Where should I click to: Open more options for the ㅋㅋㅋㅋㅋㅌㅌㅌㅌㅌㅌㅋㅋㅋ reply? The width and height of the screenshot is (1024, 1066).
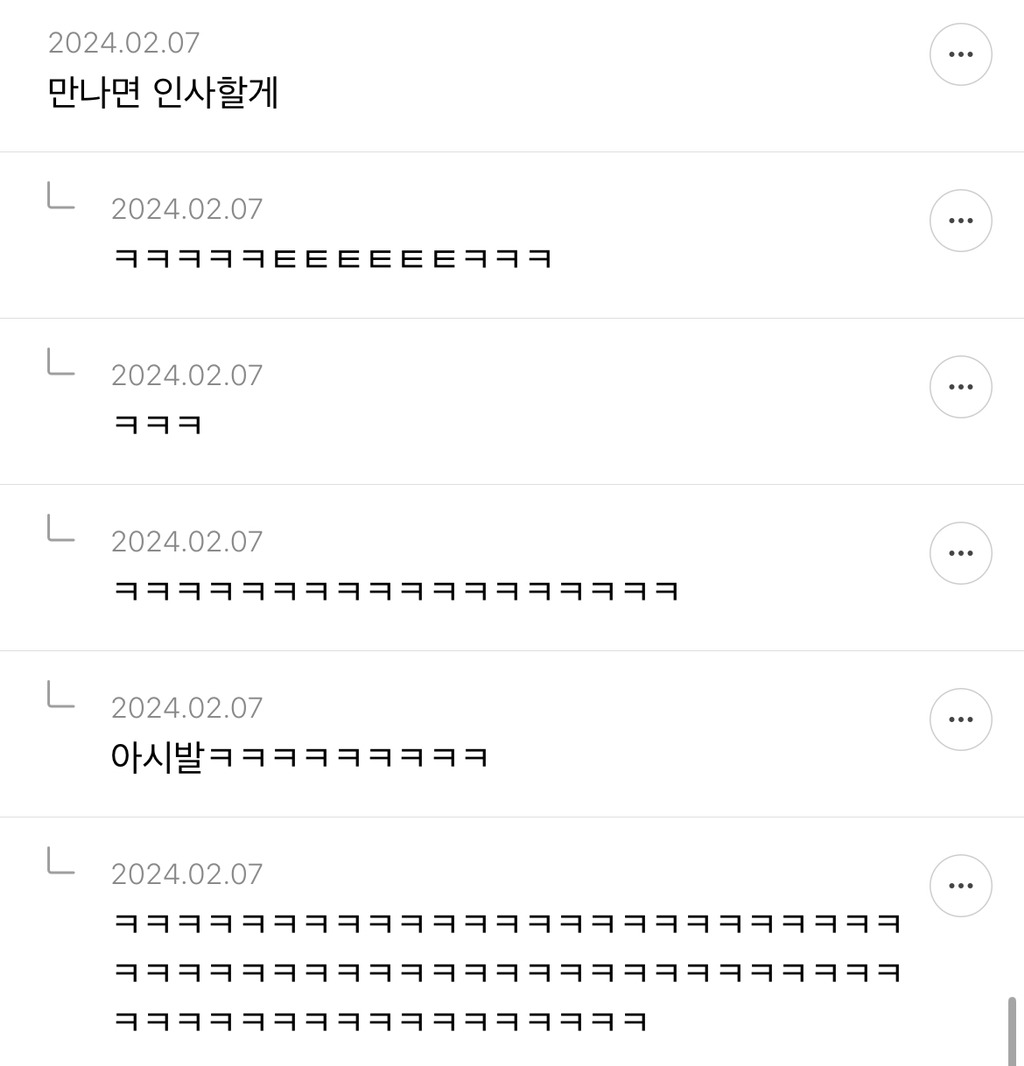pyautogui.click(x=960, y=221)
